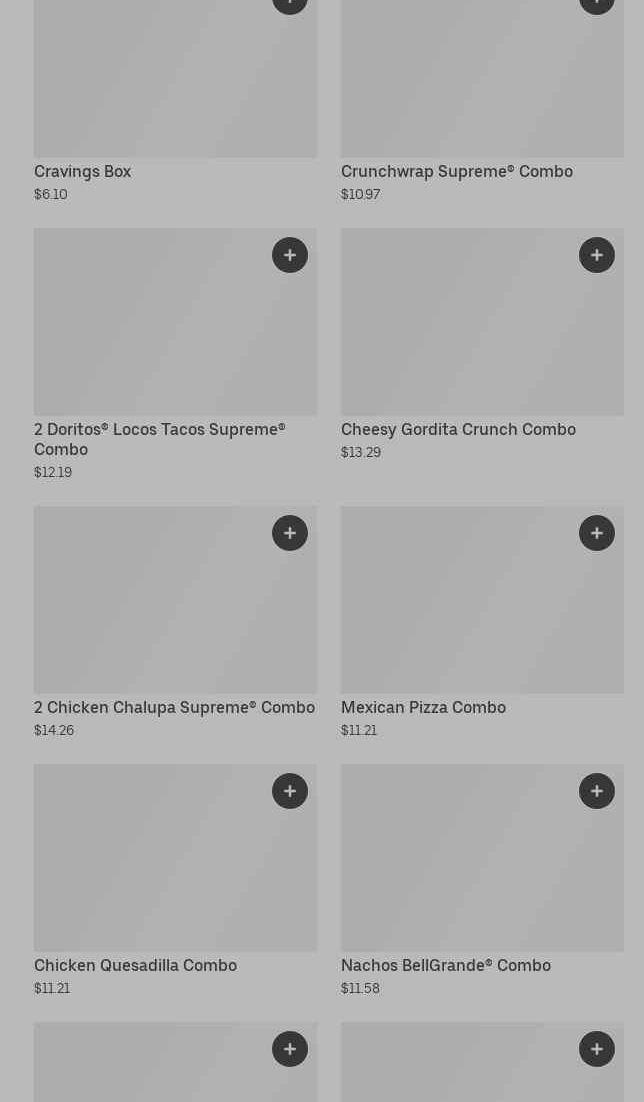Add Nachos BellGrande Combo to cart
The height and width of the screenshot is (1102, 644).
pyautogui.click(x=597, y=791)
